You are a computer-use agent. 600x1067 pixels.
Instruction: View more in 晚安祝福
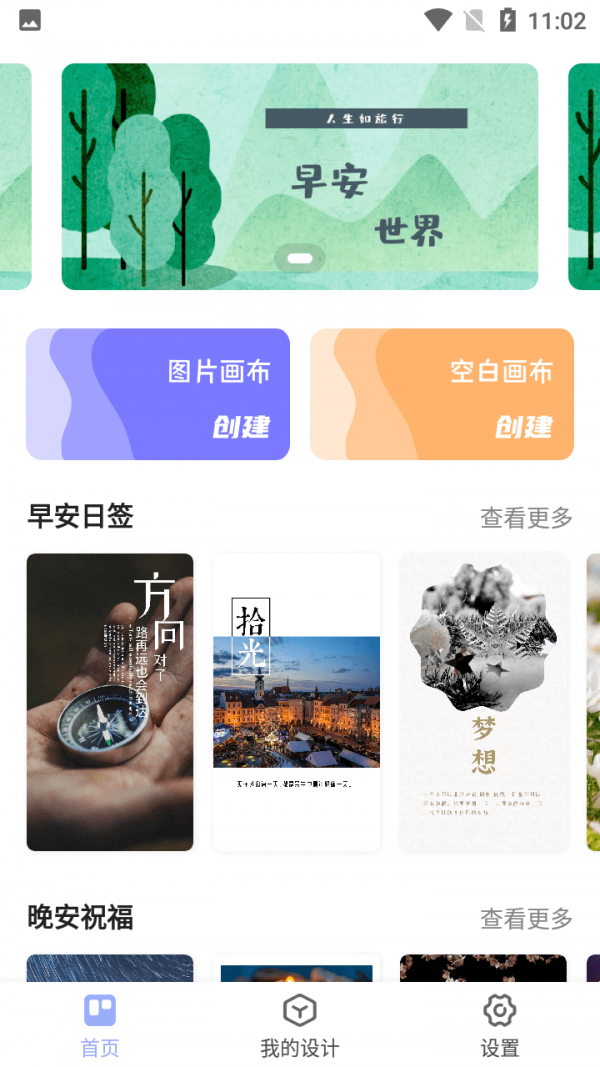[526, 918]
